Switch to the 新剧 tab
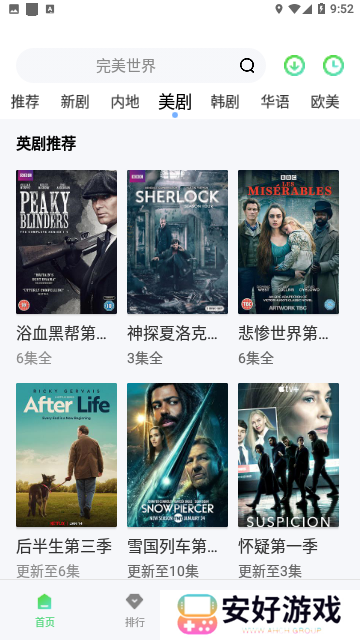Image resolution: width=360 pixels, height=640 pixels. (x=75, y=102)
